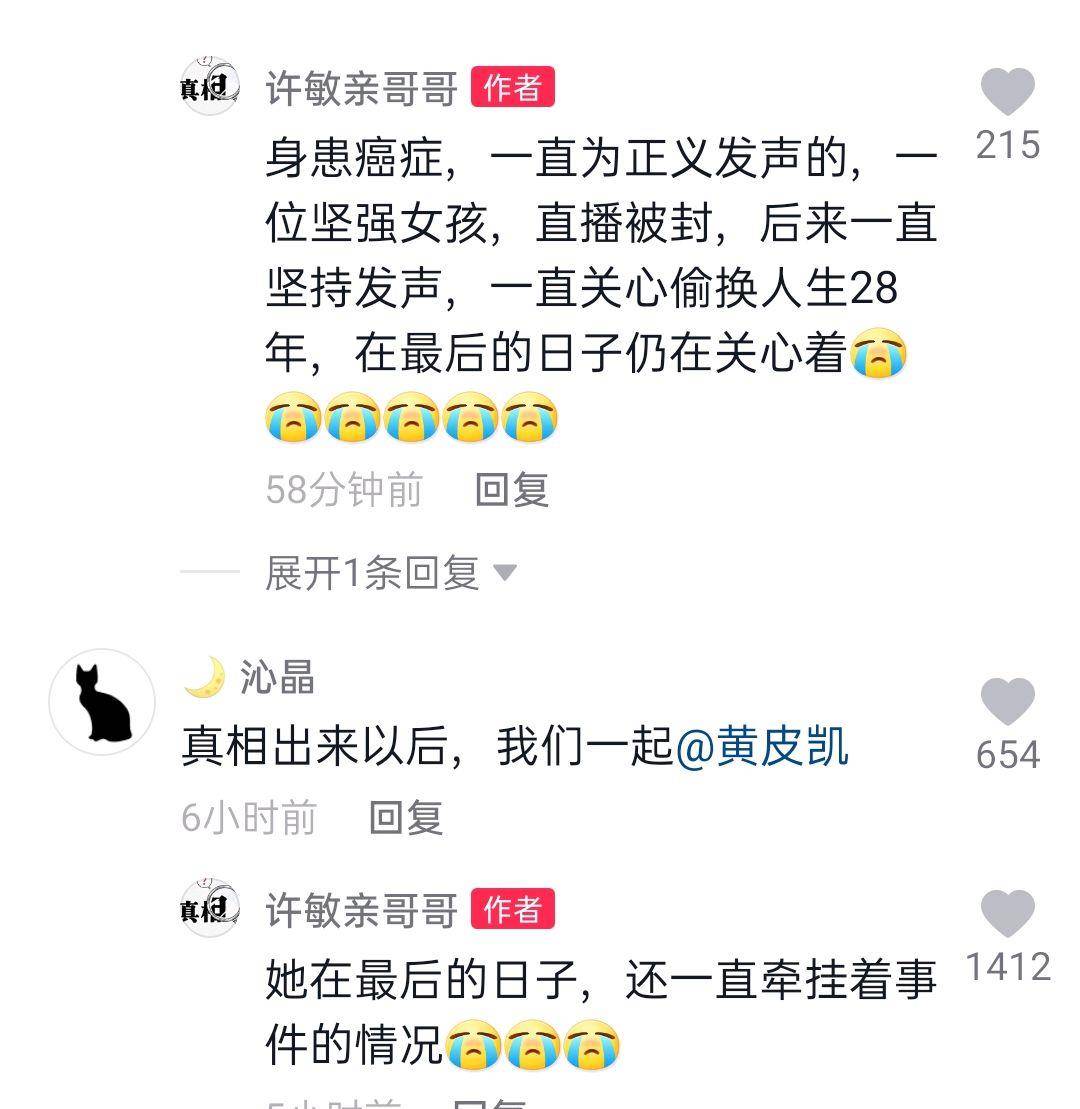Screen dimensions: 1080x1109
Task: Like the 她在最后的日子 comment with 1412 likes
Action: pos(1007,914)
